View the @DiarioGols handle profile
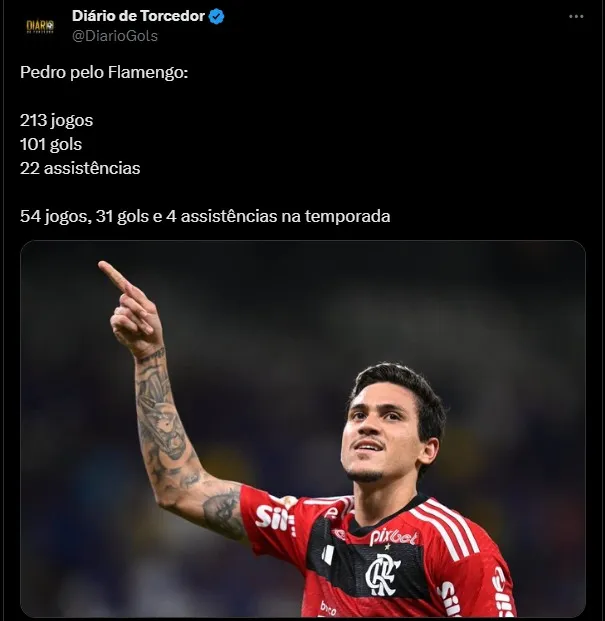 click(x=115, y=36)
